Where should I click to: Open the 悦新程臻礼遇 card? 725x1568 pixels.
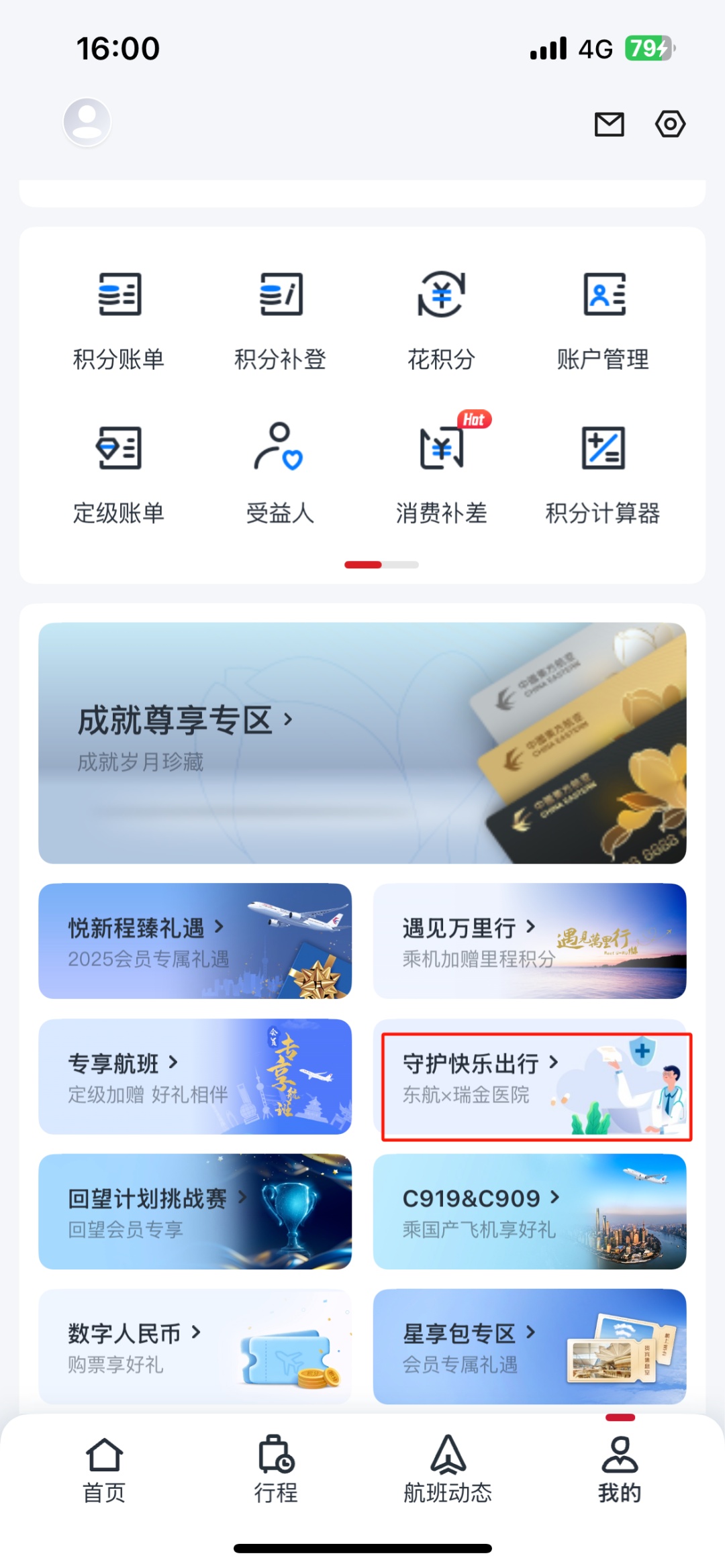(x=195, y=941)
